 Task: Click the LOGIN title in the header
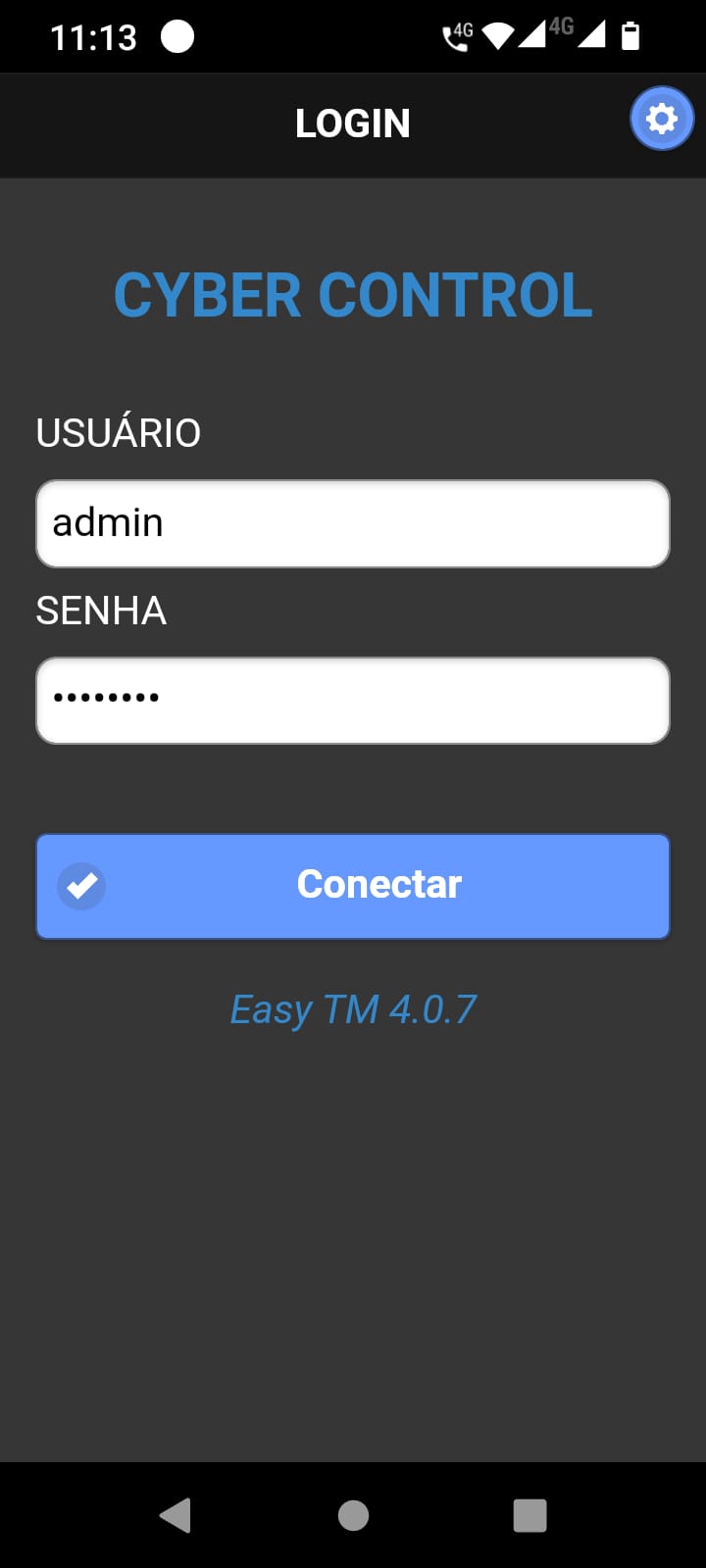point(353,122)
